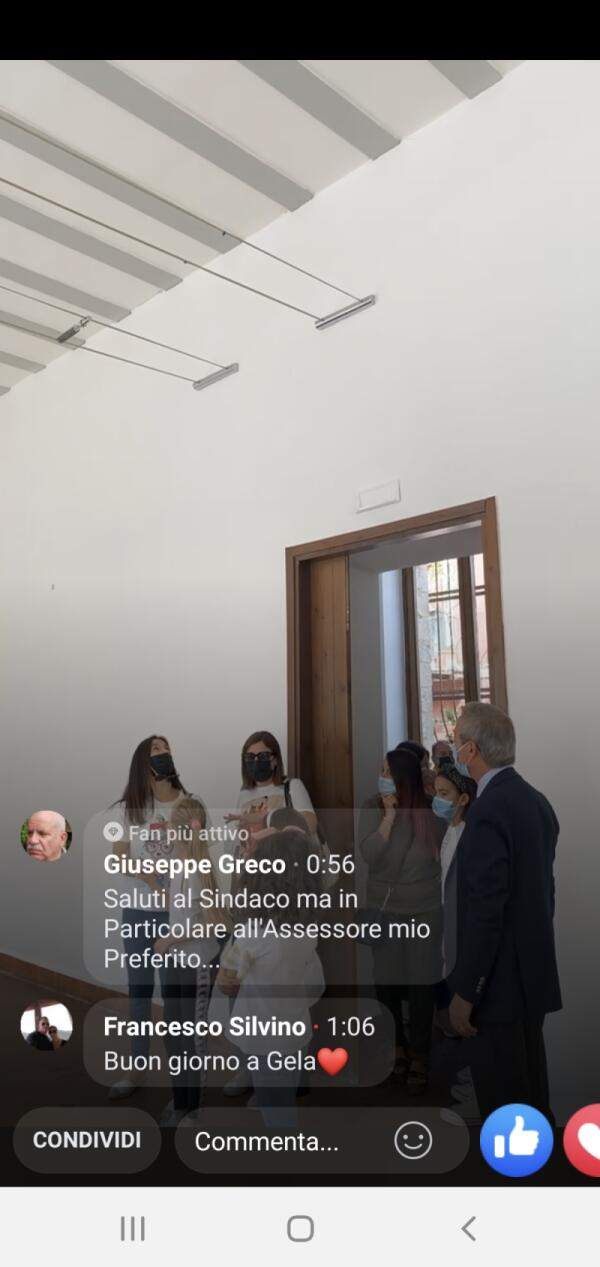Open Giuseppe Greco's profile picture
The width and height of the screenshot is (600, 1267).
tap(46, 836)
